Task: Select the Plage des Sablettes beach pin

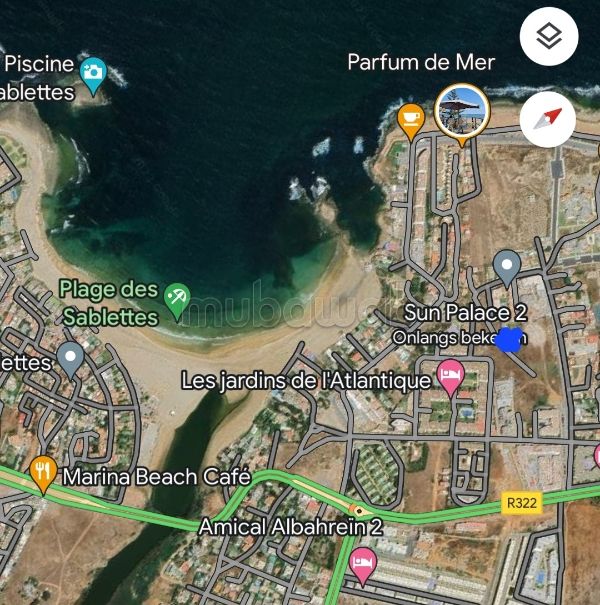Action: pyautogui.click(x=177, y=298)
